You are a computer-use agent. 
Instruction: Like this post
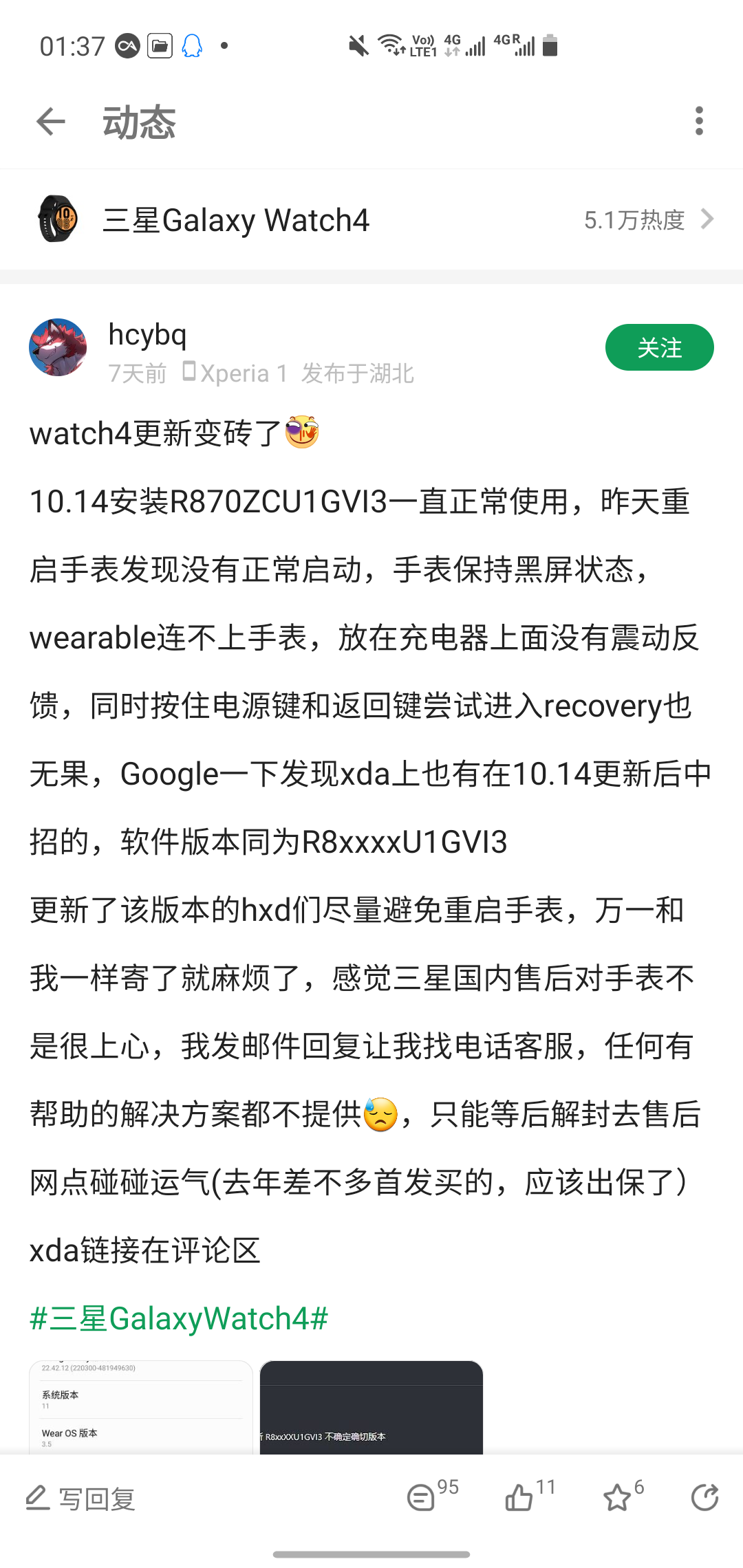530,1496
